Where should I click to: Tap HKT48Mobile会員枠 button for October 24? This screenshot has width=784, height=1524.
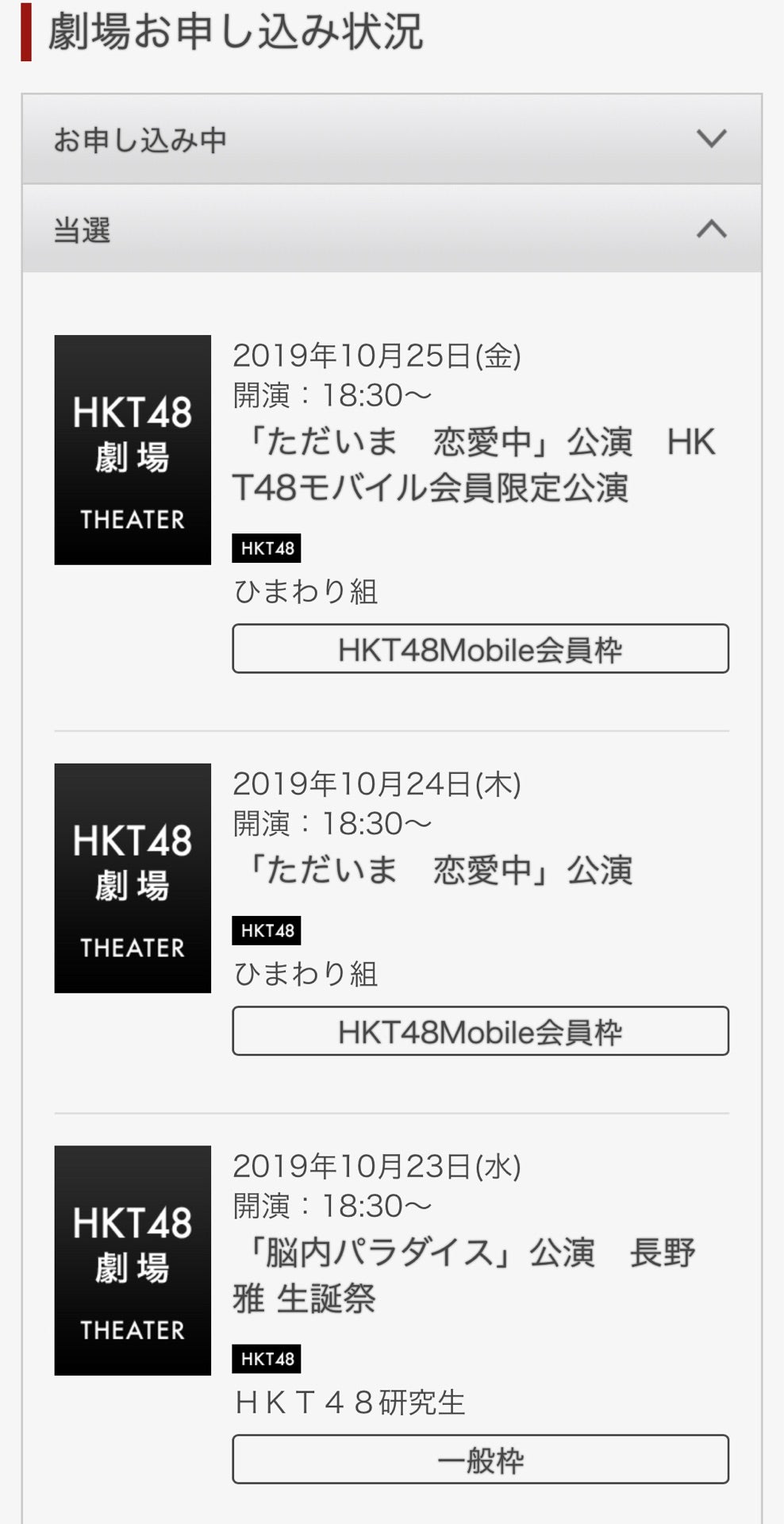[x=480, y=1031]
